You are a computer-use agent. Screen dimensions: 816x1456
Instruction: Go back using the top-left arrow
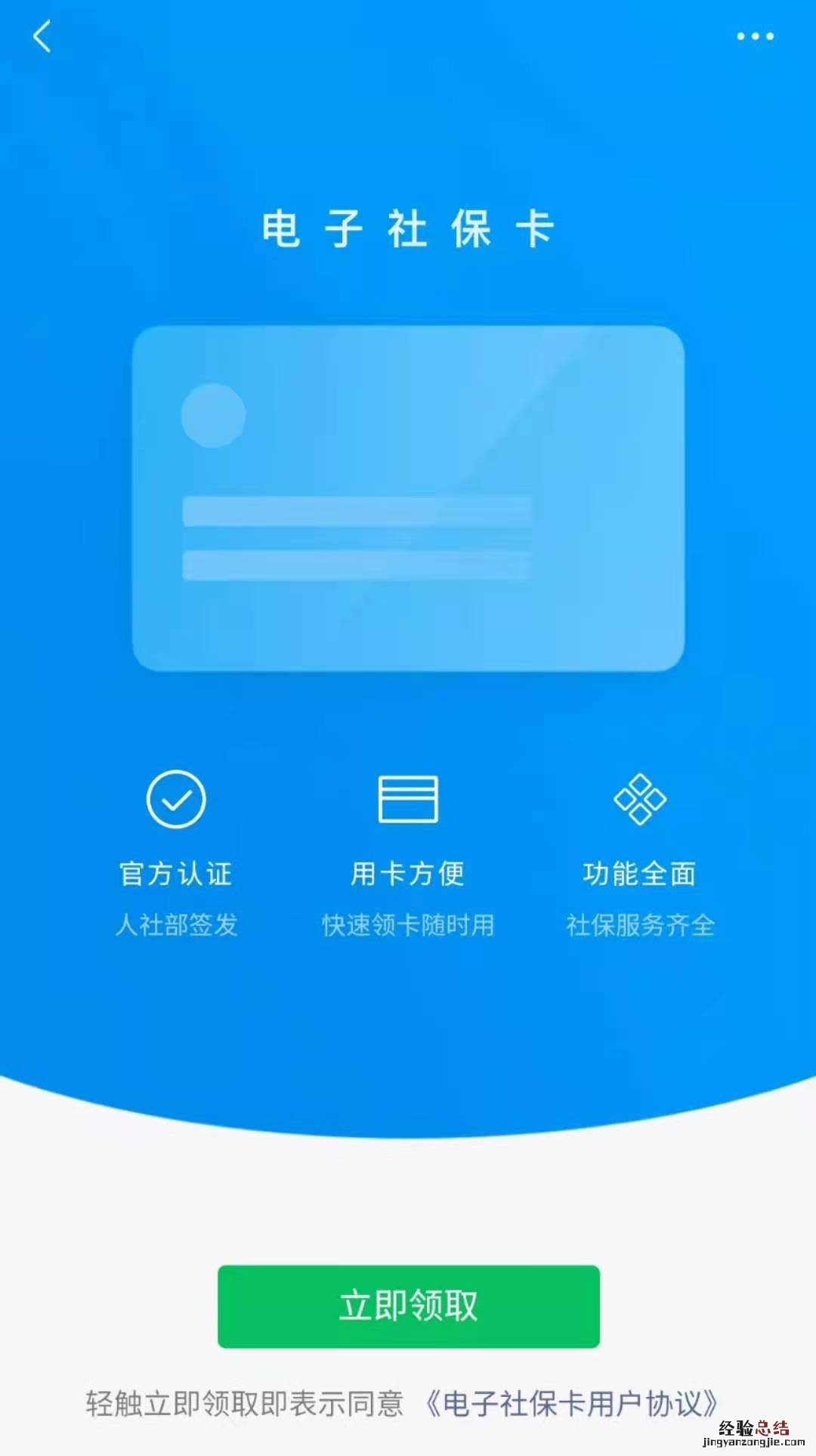(42, 36)
